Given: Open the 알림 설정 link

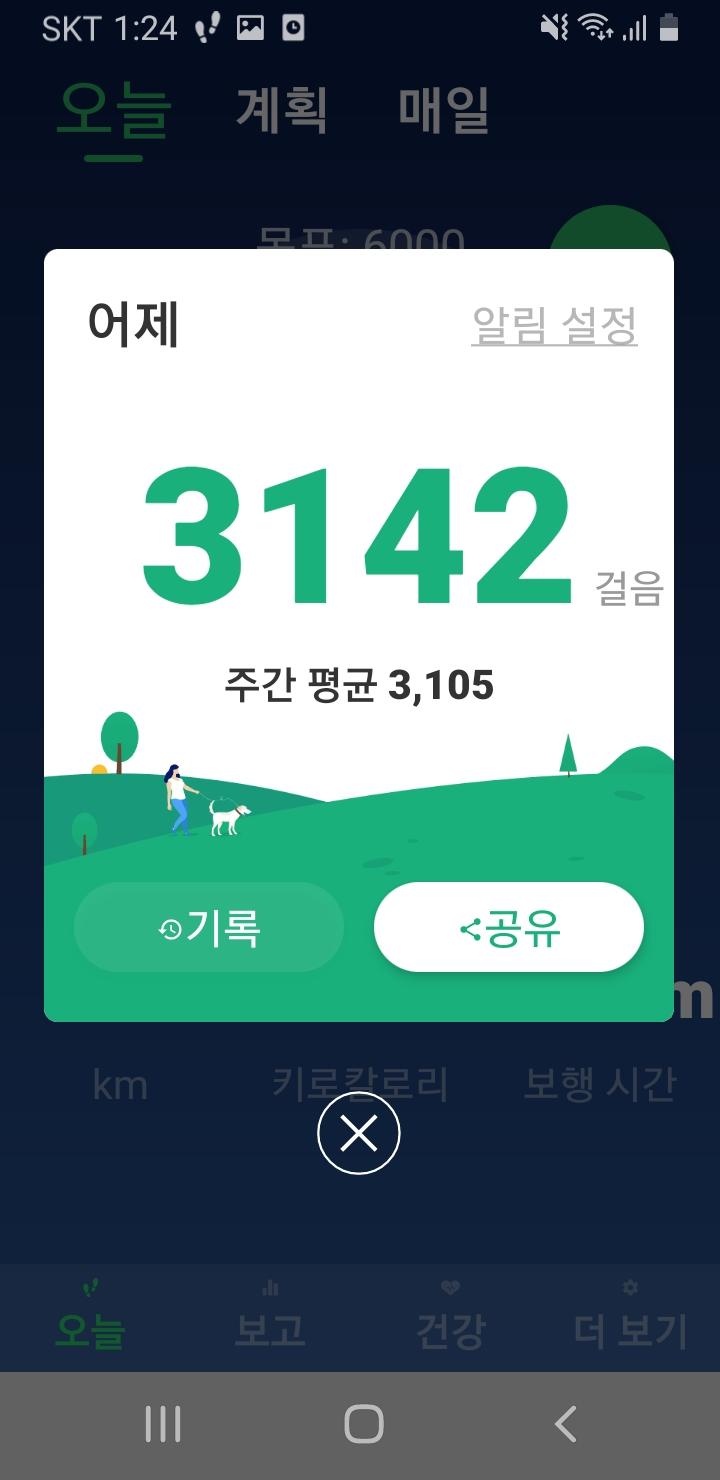Looking at the screenshot, I should (x=554, y=325).
